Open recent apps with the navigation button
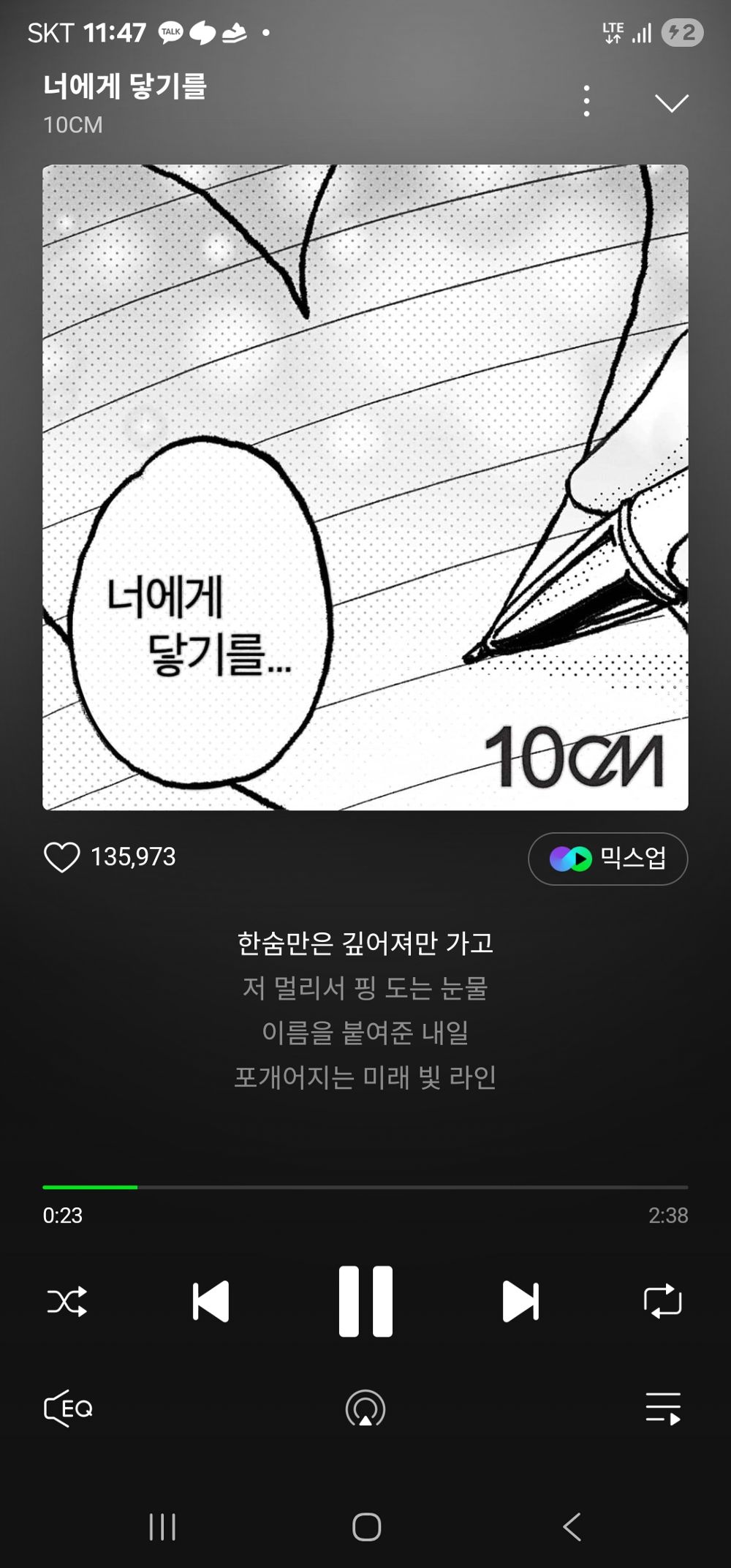The width and height of the screenshot is (731, 1568). click(162, 1527)
